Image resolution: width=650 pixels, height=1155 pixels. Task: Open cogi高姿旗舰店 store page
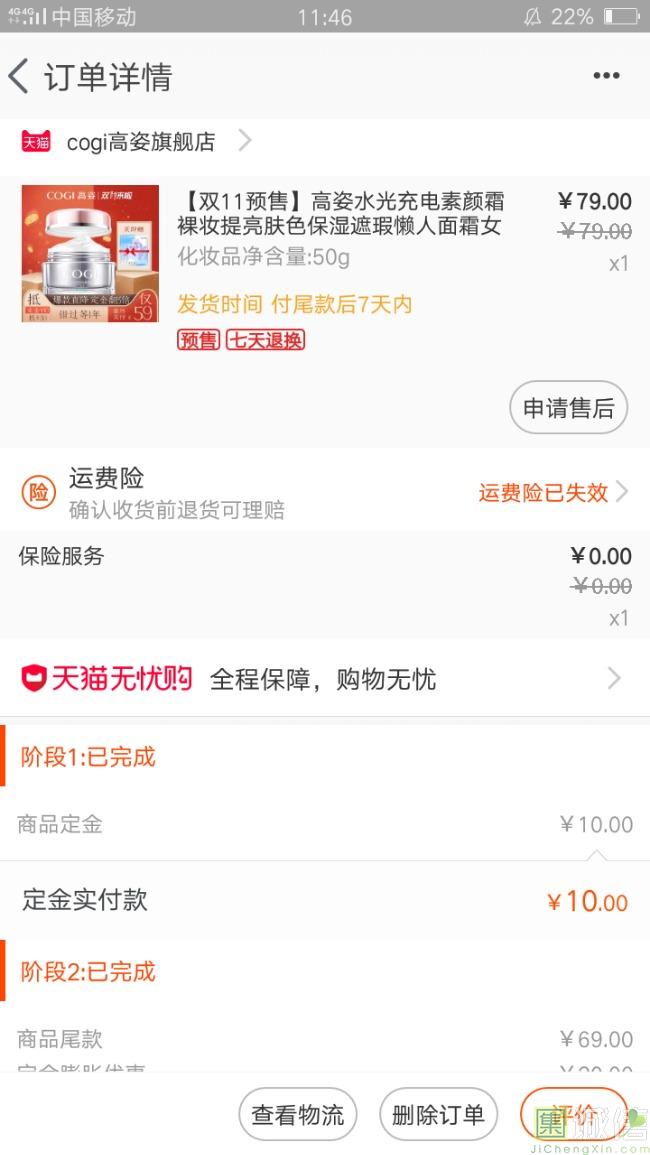pyautogui.click(x=140, y=142)
